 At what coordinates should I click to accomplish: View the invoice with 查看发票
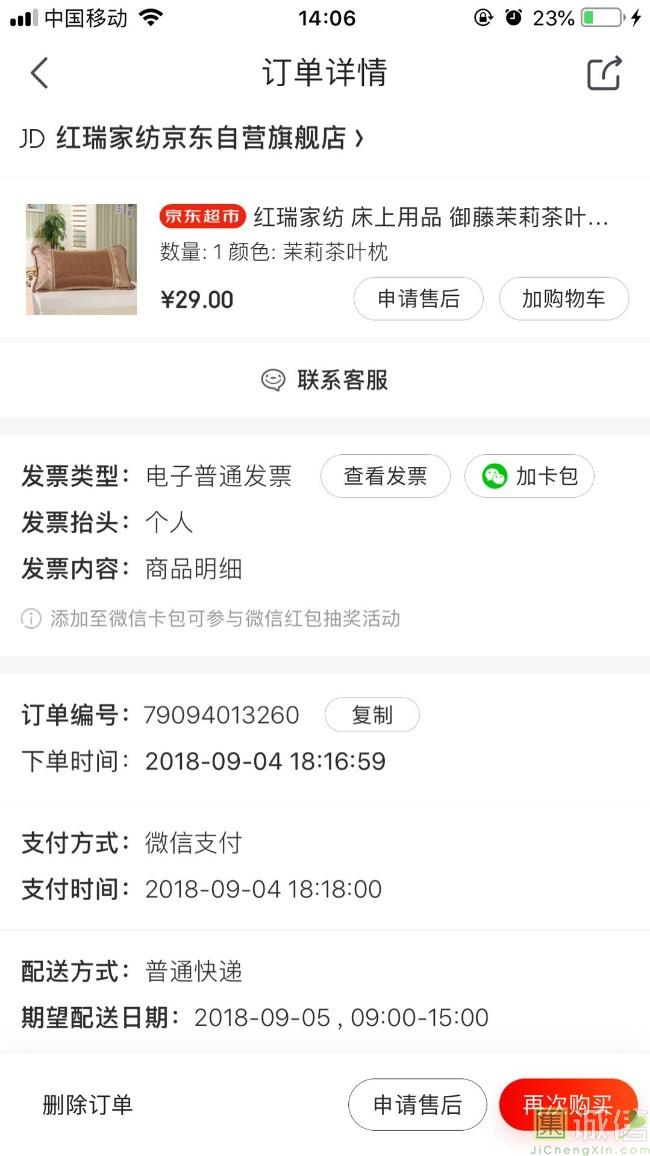tap(385, 476)
